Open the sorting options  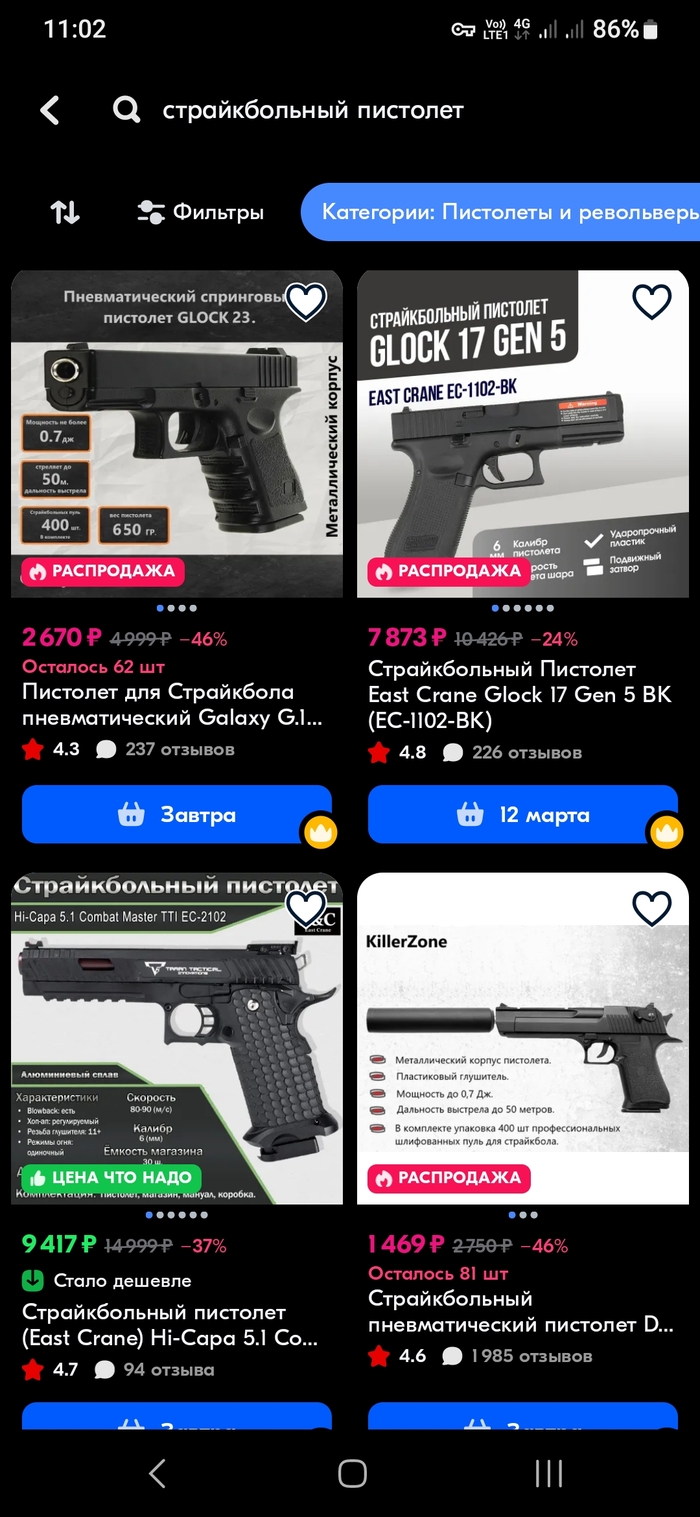[x=65, y=212]
